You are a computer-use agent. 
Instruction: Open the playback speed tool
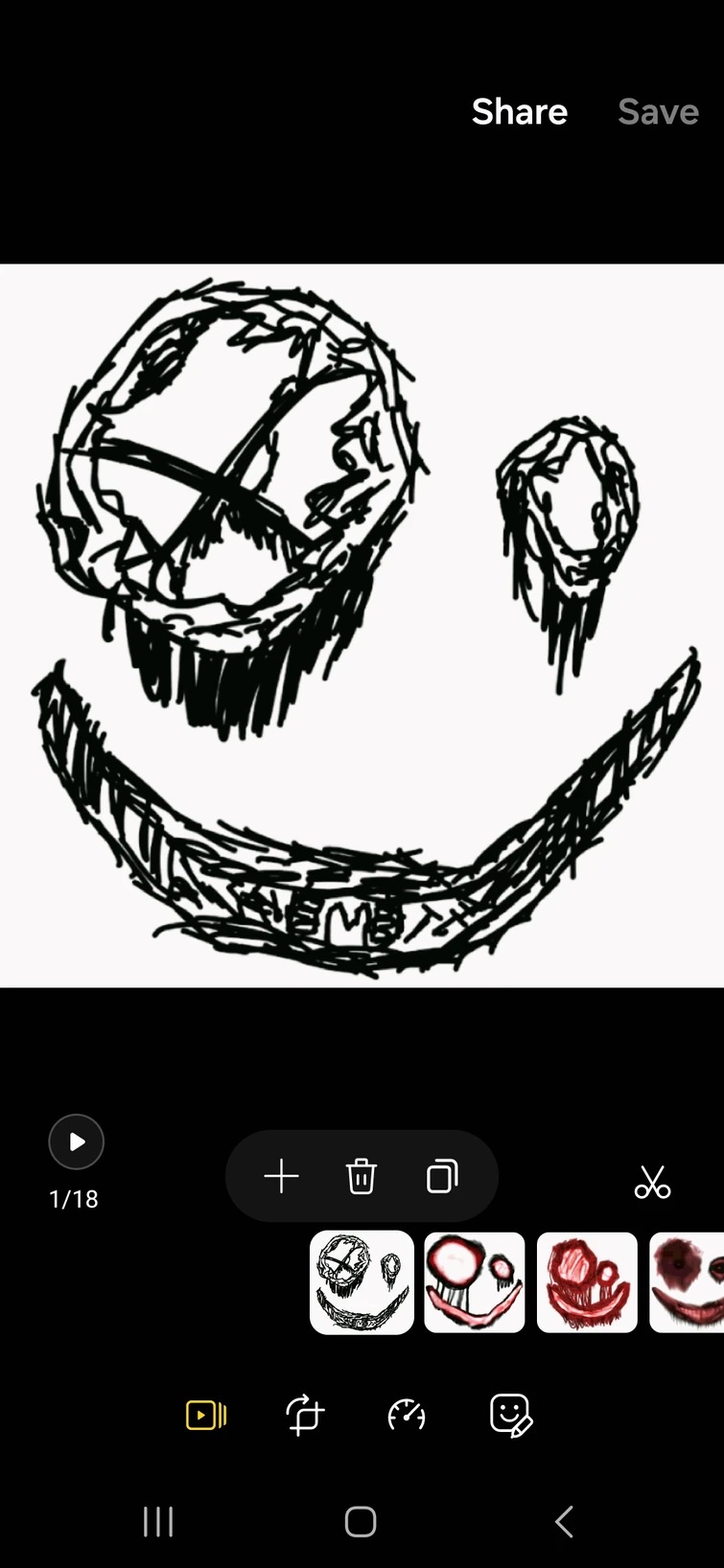coord(407,1415)
